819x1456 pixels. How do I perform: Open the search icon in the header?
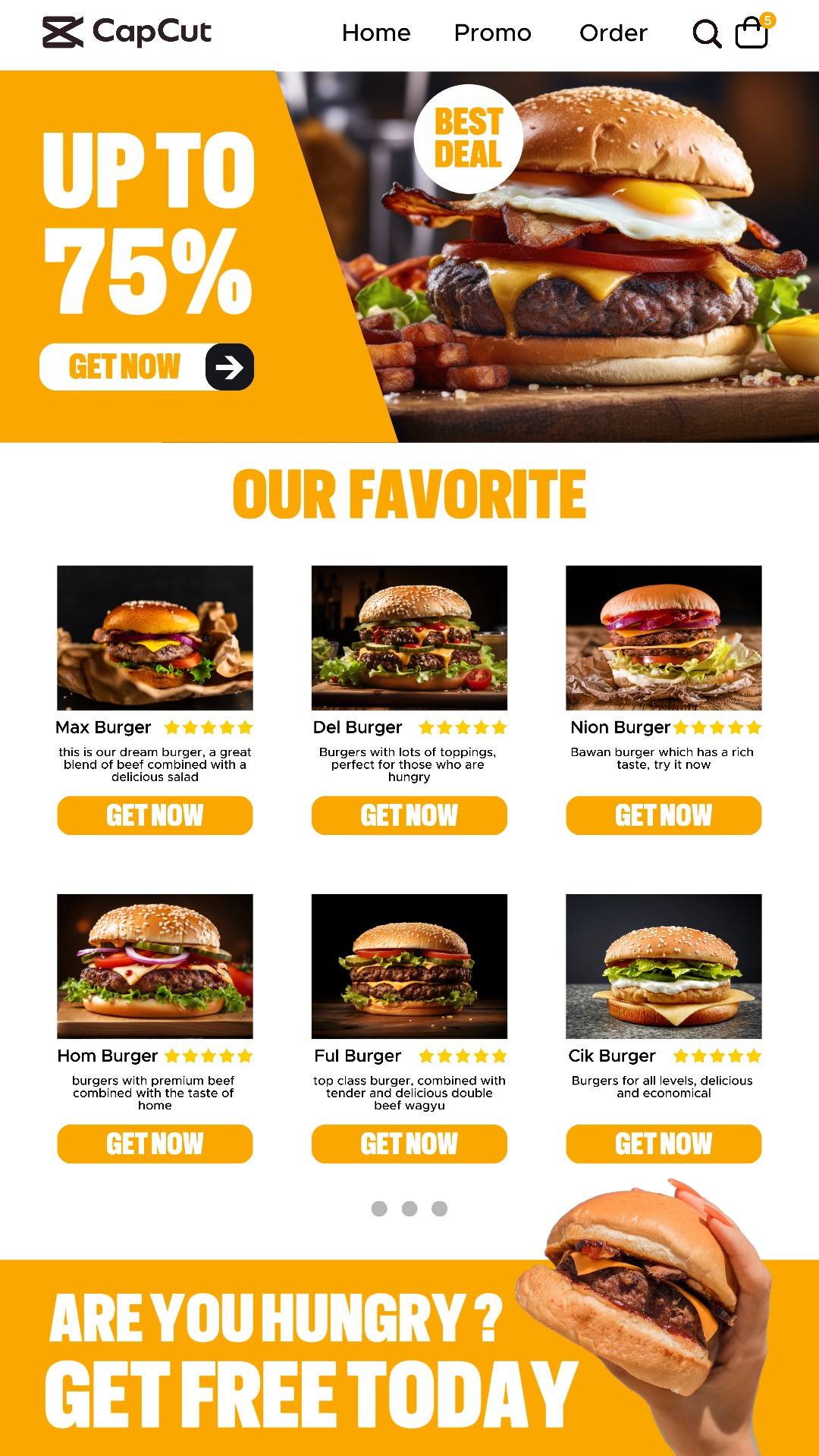[707, 33]
